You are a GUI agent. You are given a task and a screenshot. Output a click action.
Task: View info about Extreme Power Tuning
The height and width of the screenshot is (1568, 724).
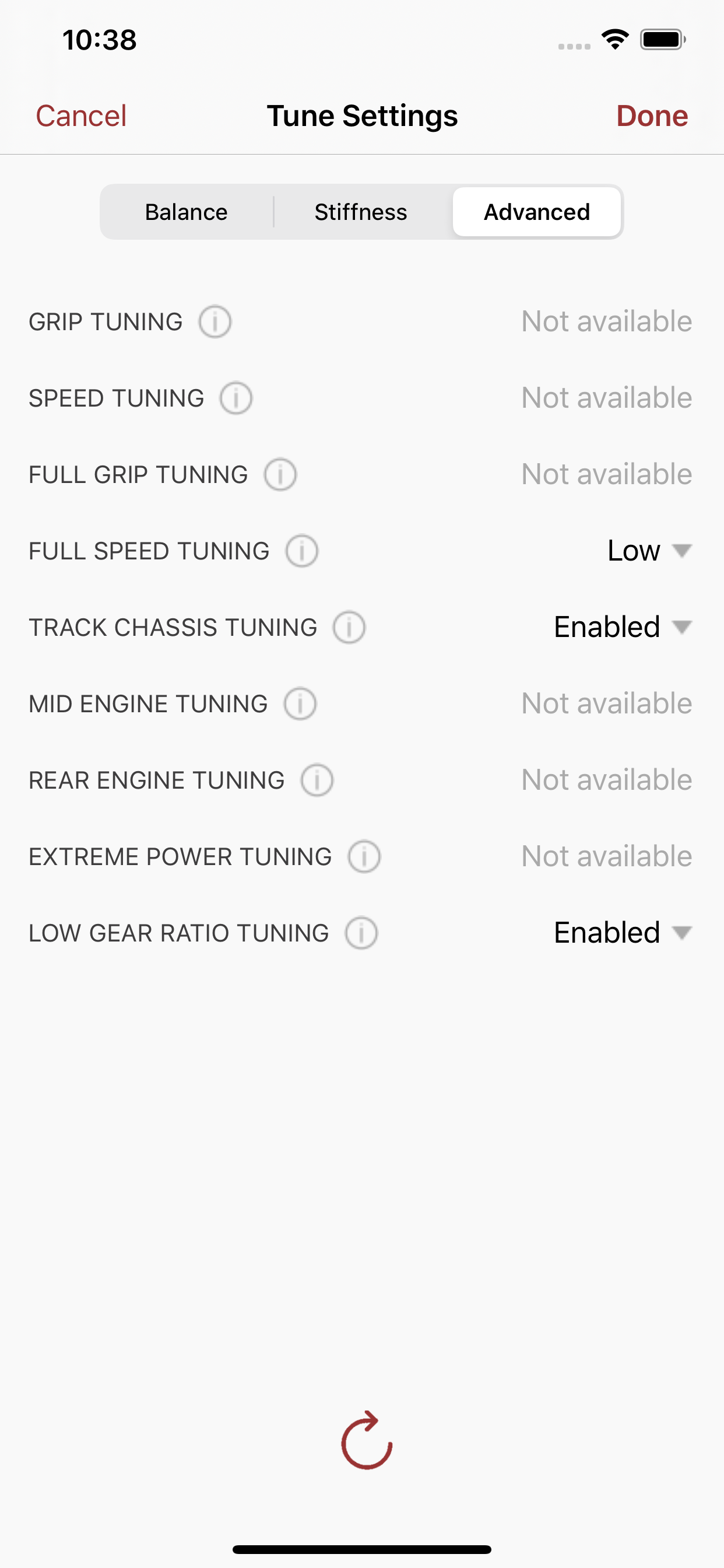363,856
